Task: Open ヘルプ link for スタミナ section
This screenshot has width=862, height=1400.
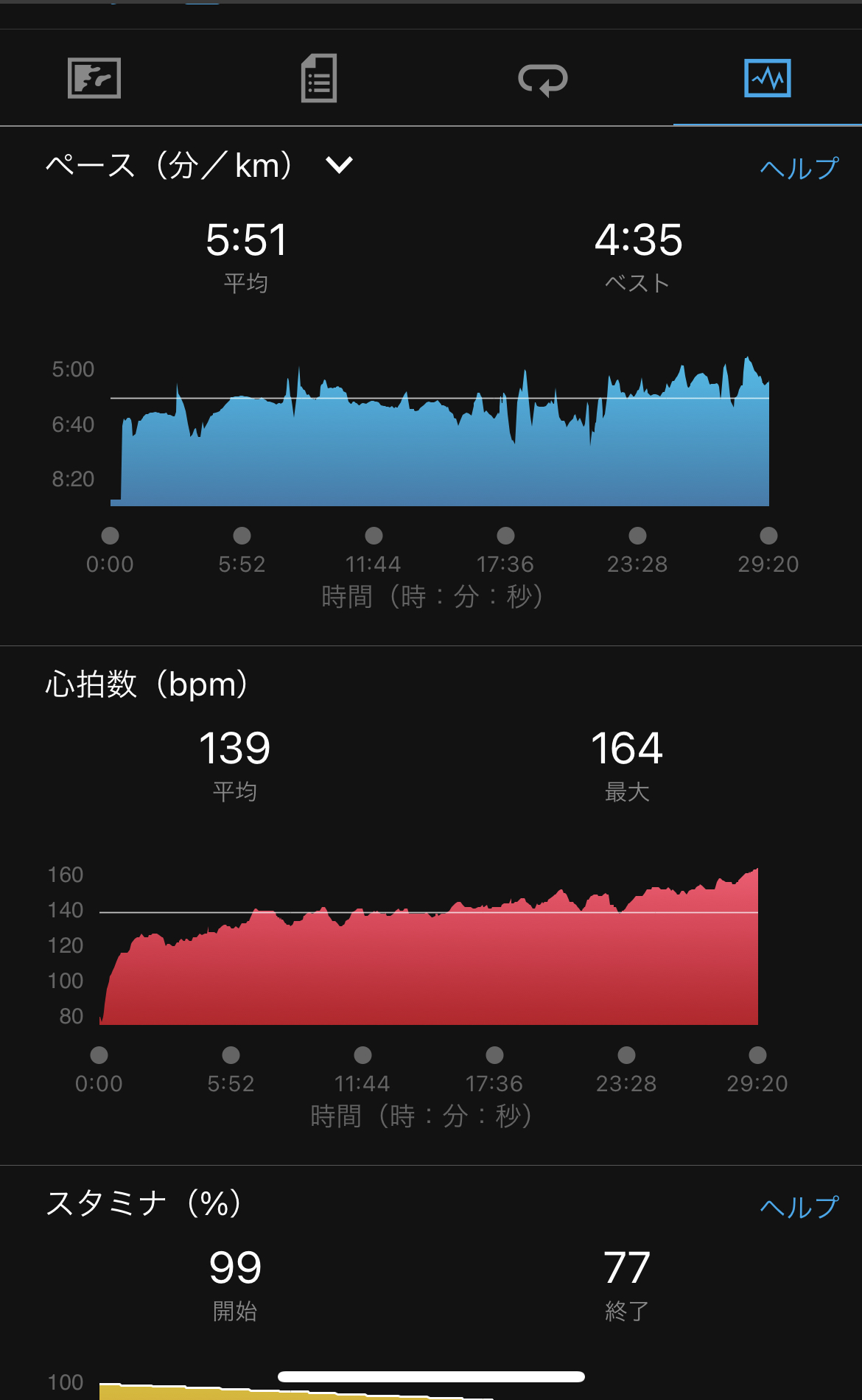Action: point(799,1207)
